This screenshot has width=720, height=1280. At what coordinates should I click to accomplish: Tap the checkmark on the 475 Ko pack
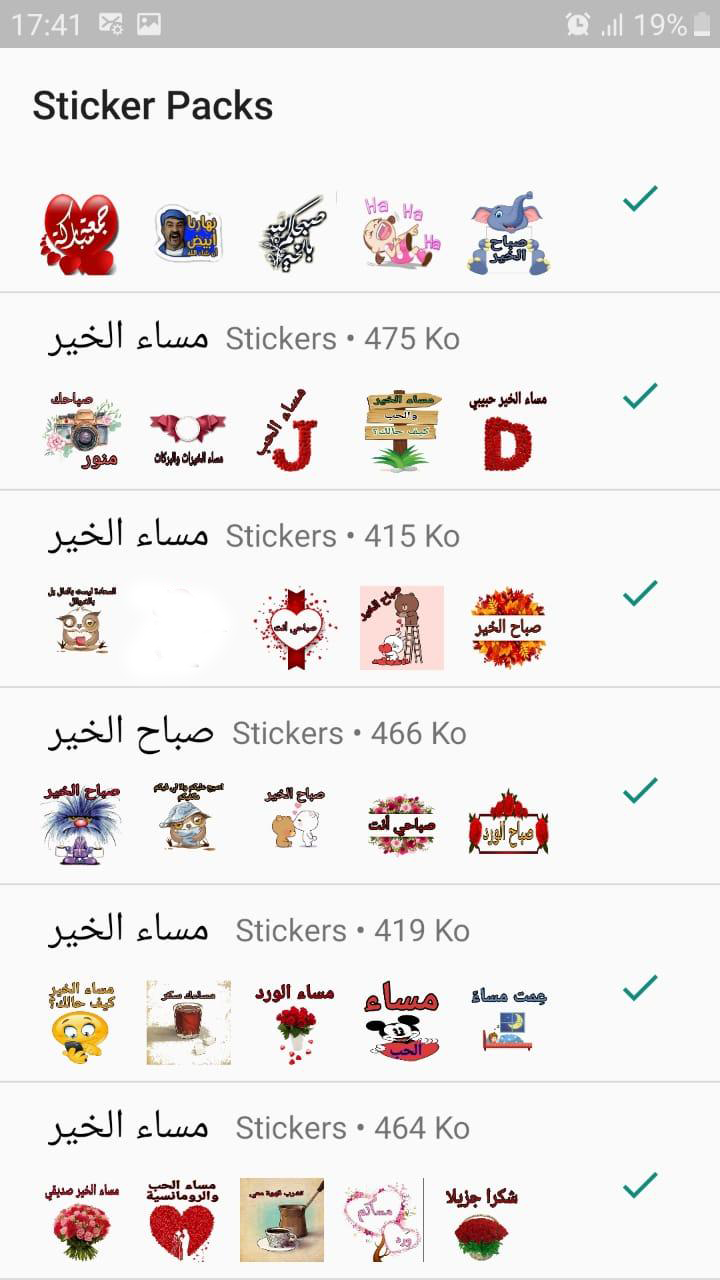click(x=640, y=396)
